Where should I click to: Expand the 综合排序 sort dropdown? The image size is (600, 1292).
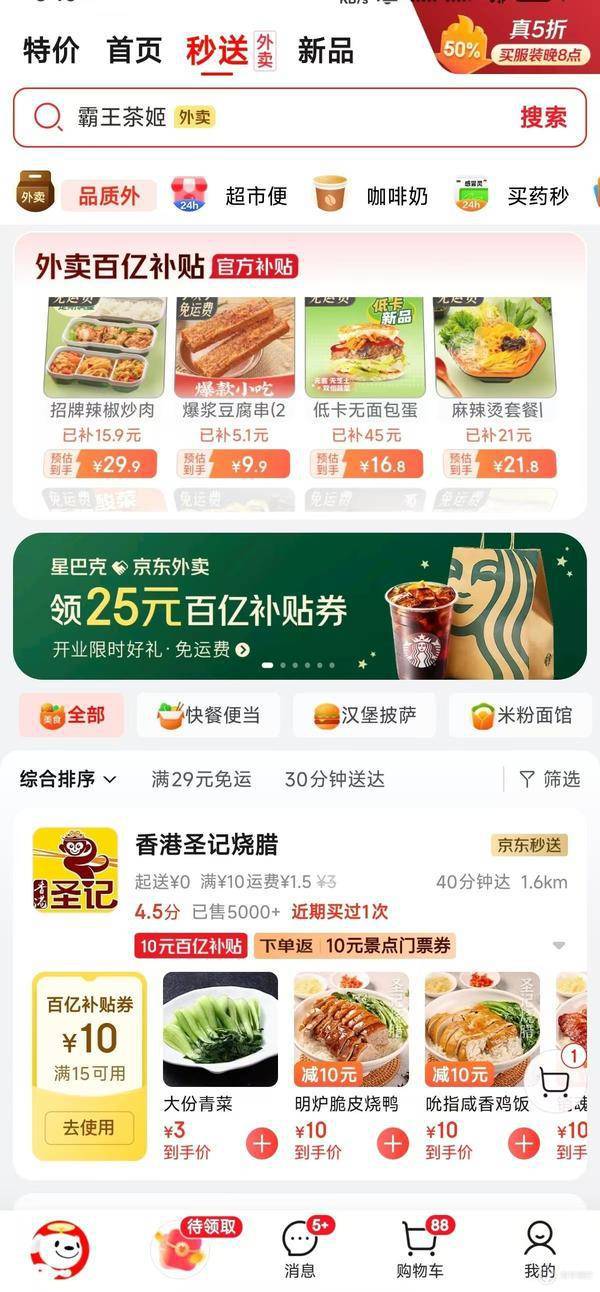[69, 779]
